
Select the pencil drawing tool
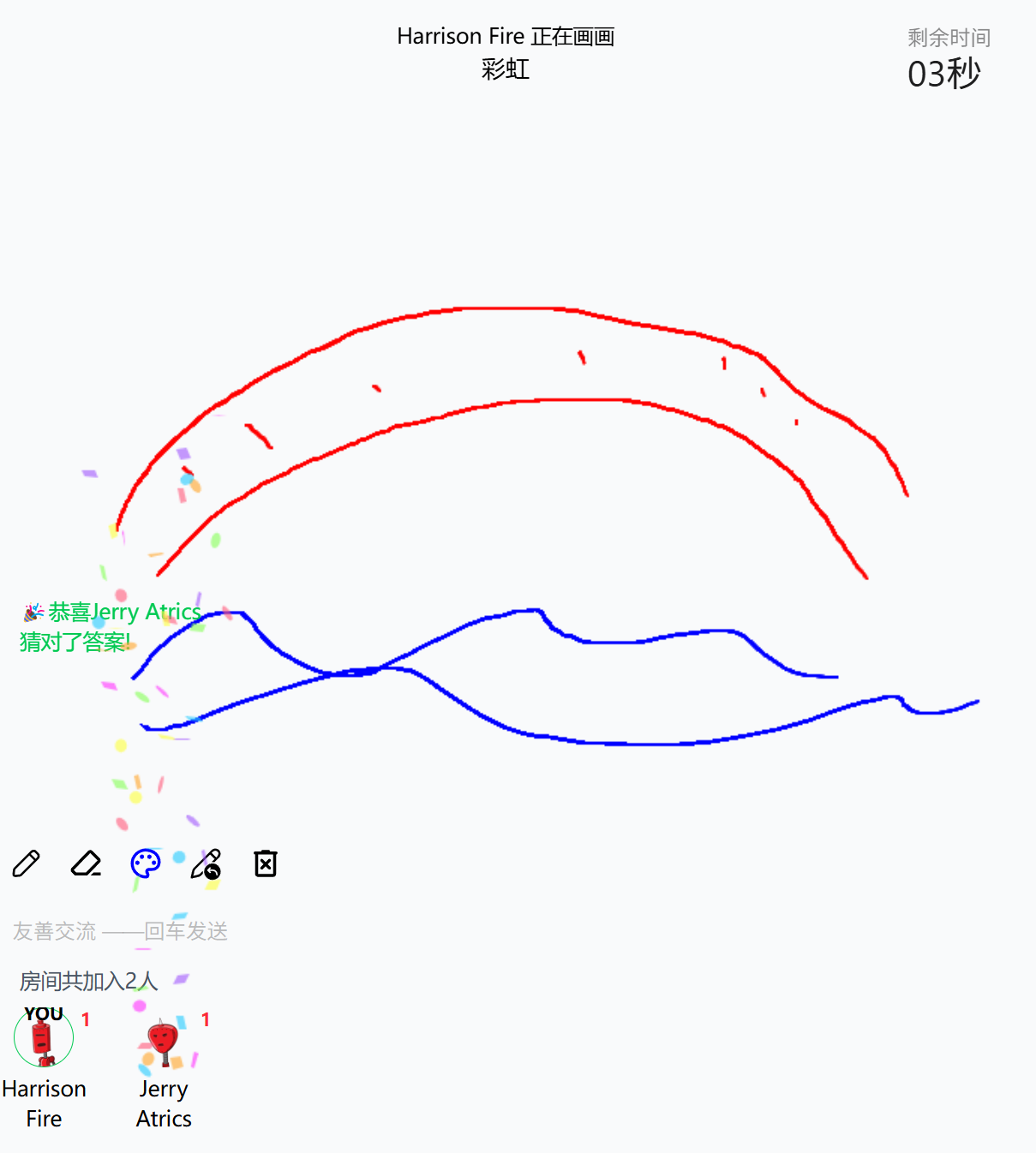[x=26, y=863]
